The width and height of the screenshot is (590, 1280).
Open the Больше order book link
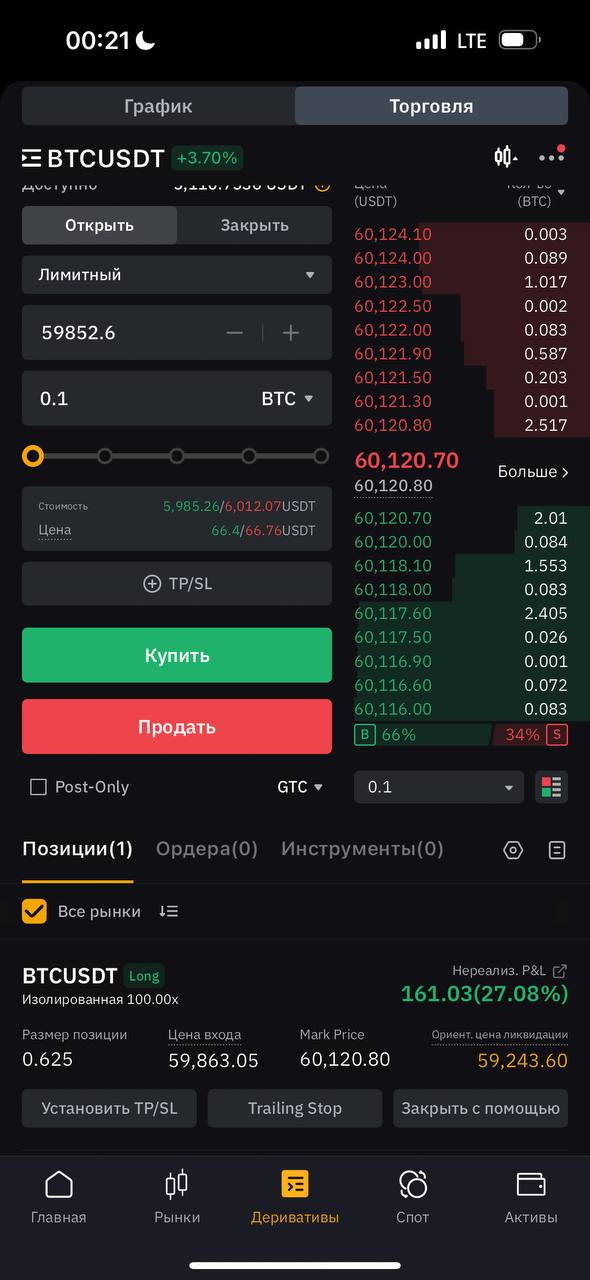click(533, 471)
